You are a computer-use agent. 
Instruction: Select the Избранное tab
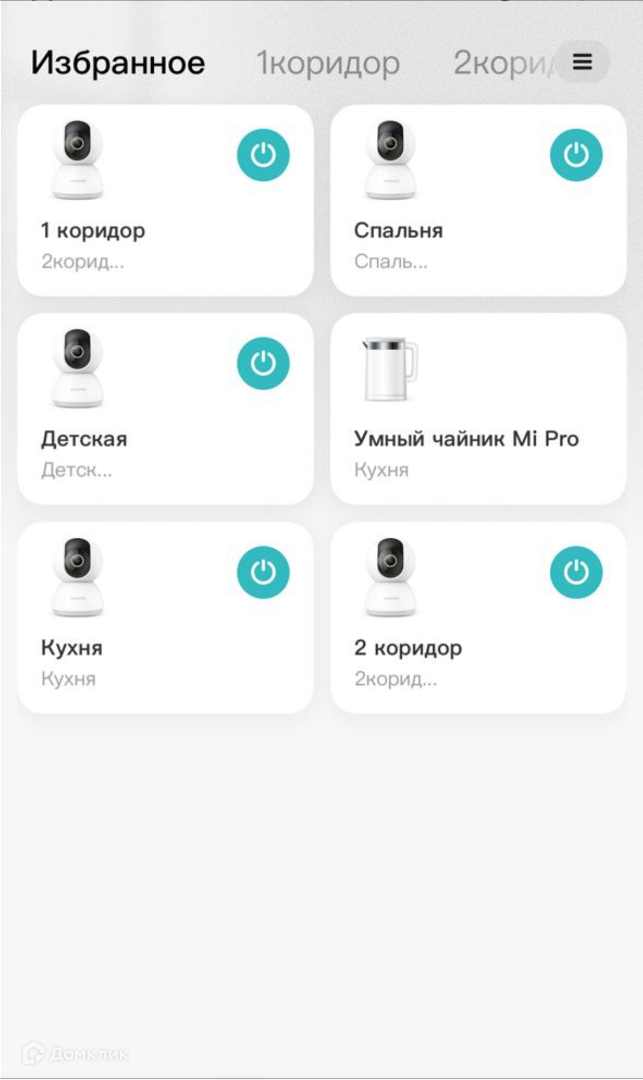click(118, 63)
